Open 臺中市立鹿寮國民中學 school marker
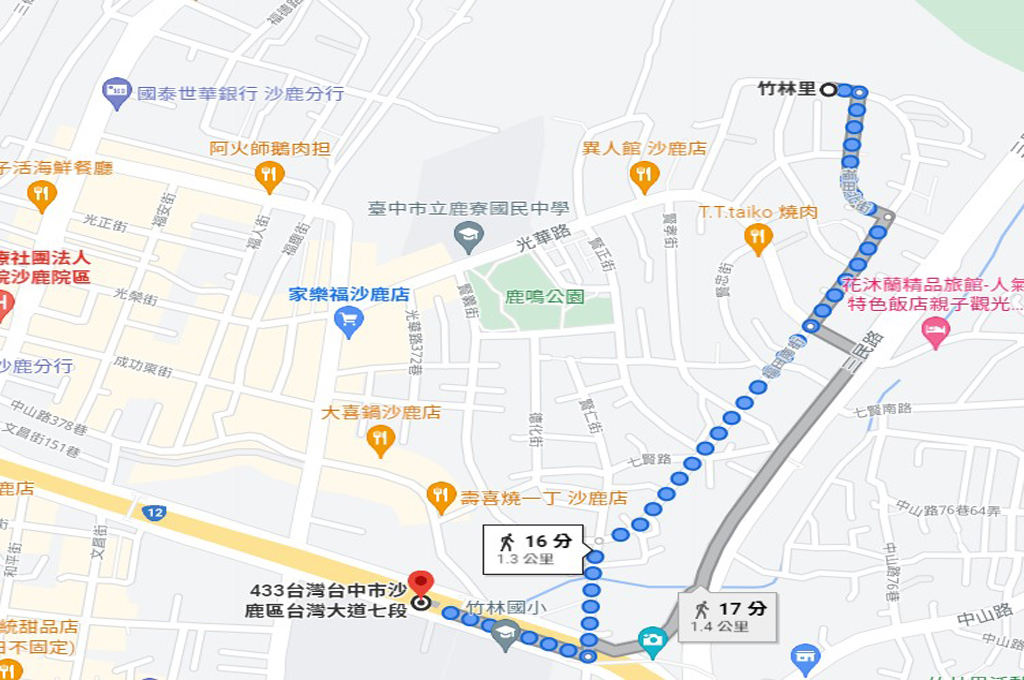1024x680 pixels. (x=468, y=237)
